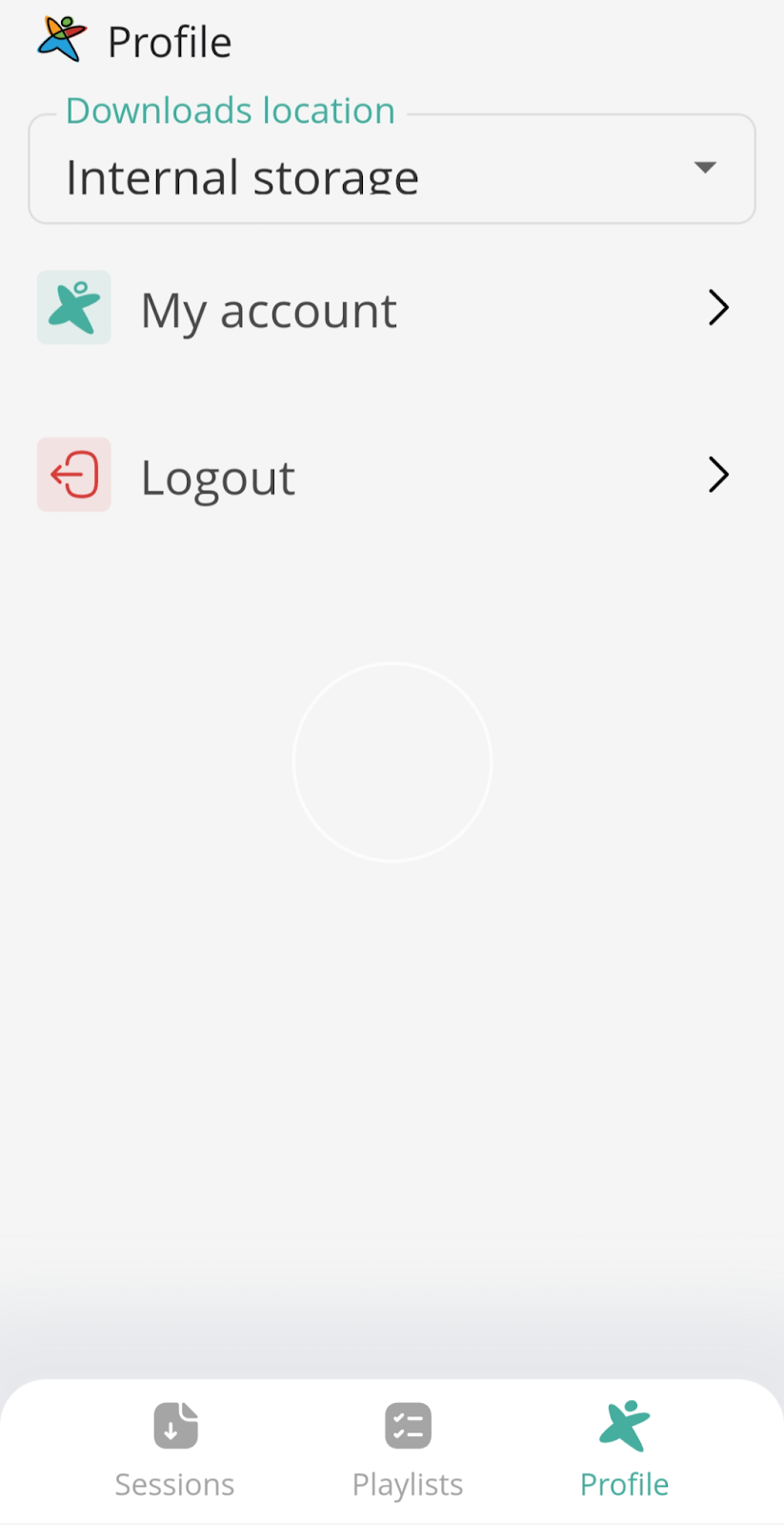Open My account

(392, 308)
